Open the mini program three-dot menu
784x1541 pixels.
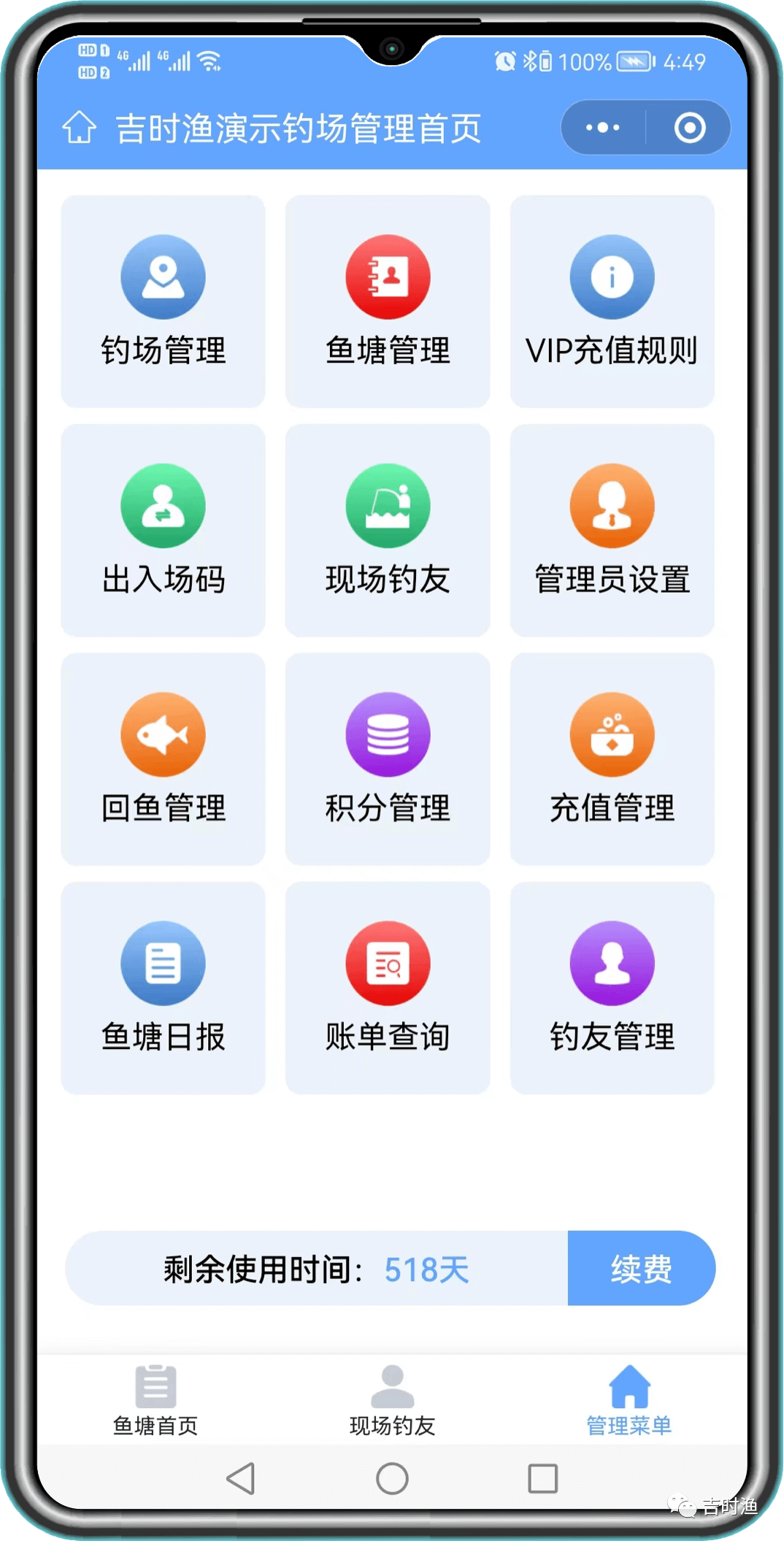(x=603, y=128)
